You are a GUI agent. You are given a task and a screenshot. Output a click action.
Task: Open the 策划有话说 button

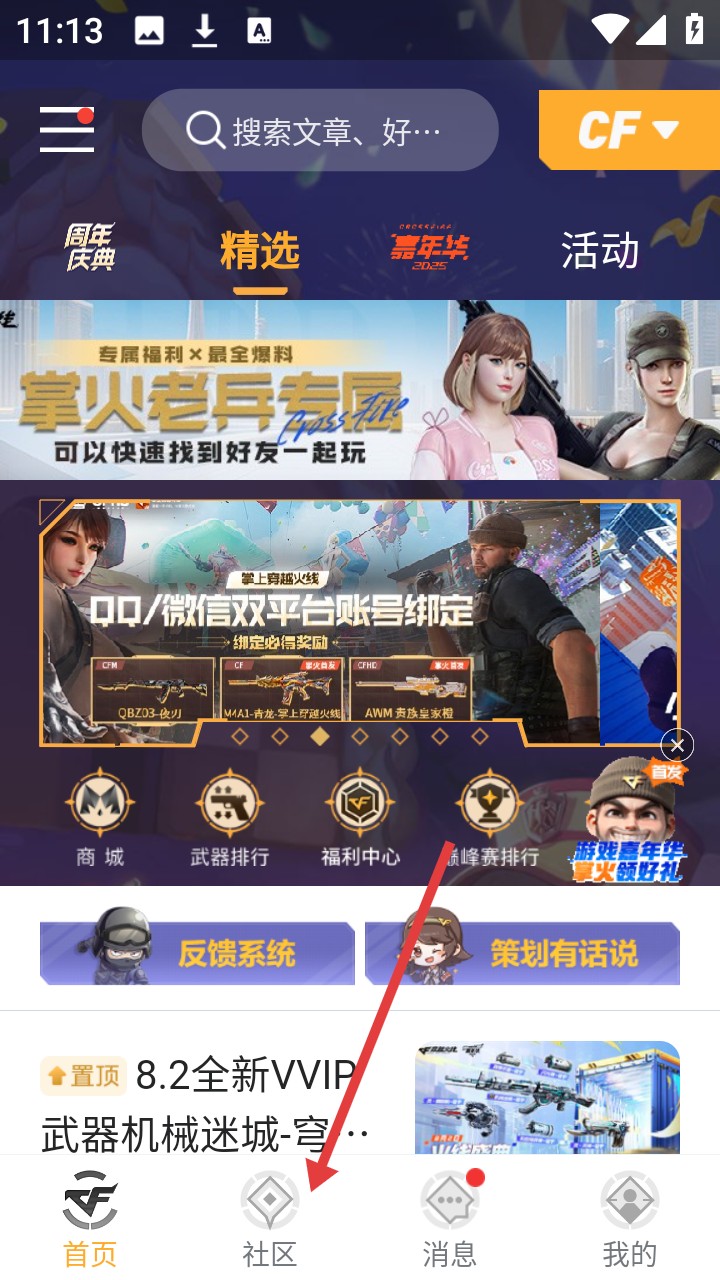point(522,952)
